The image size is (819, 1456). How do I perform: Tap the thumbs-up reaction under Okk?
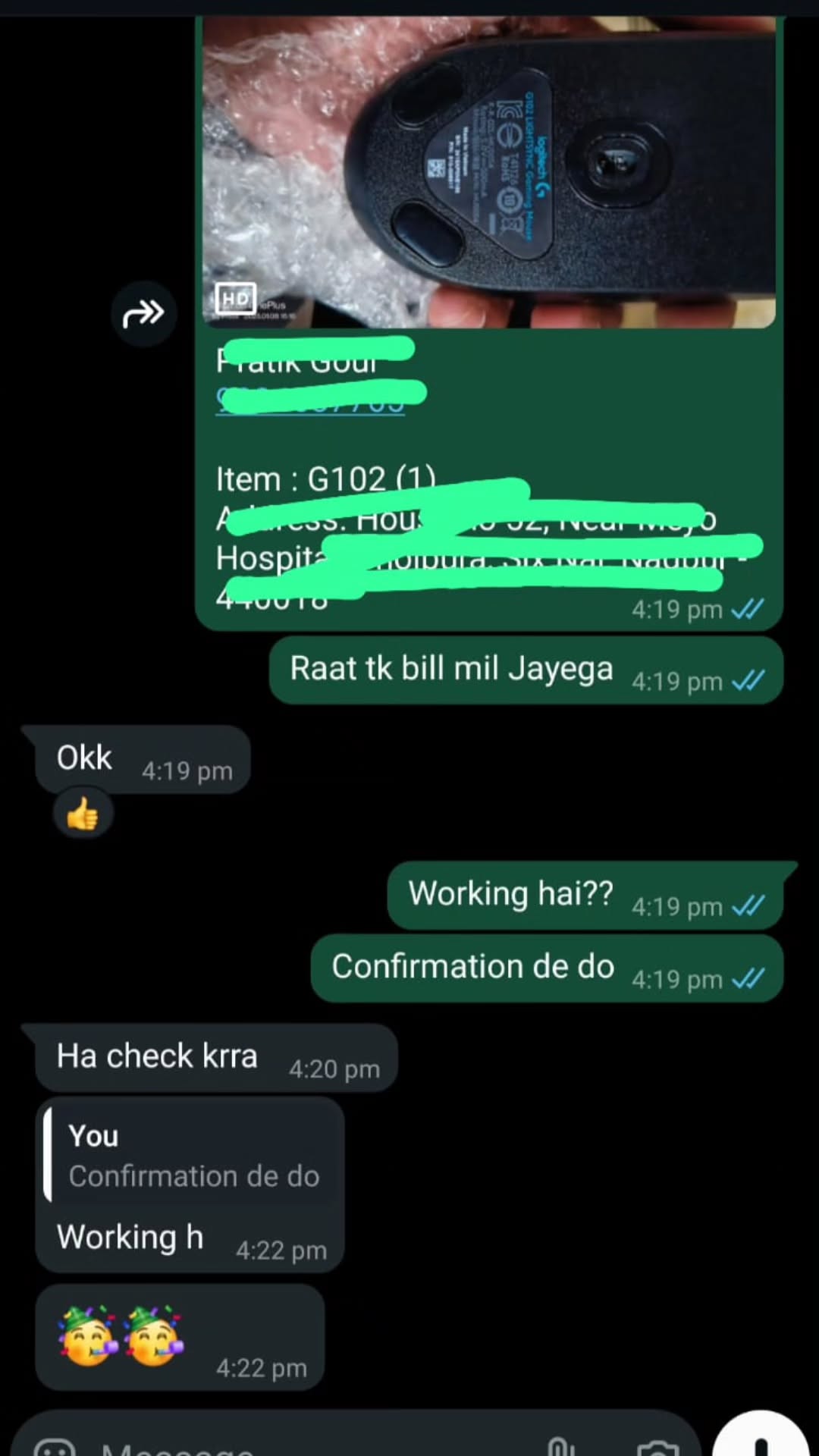(83, 814)
